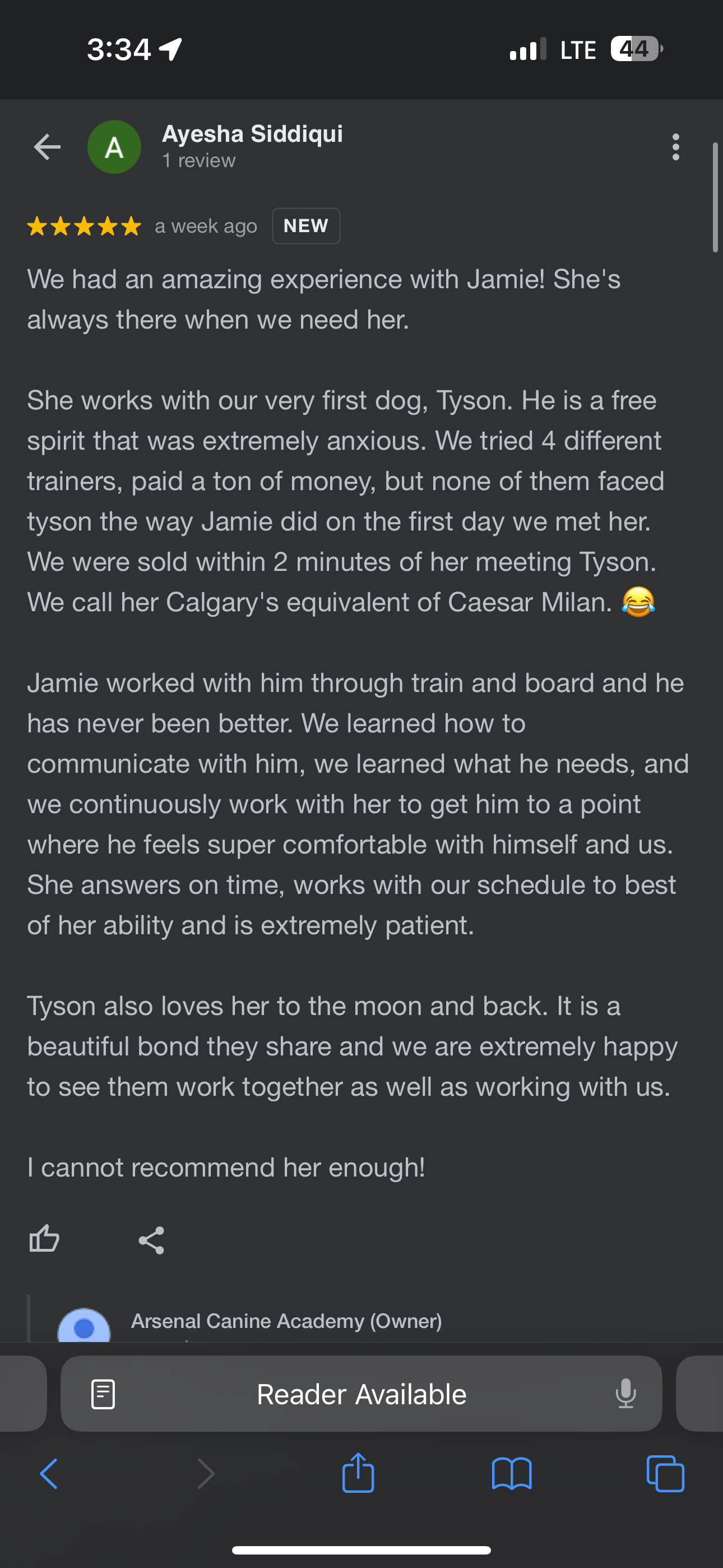Show the page in Reader view
Screen dimensions: 723x1568
pos(103,1394)
